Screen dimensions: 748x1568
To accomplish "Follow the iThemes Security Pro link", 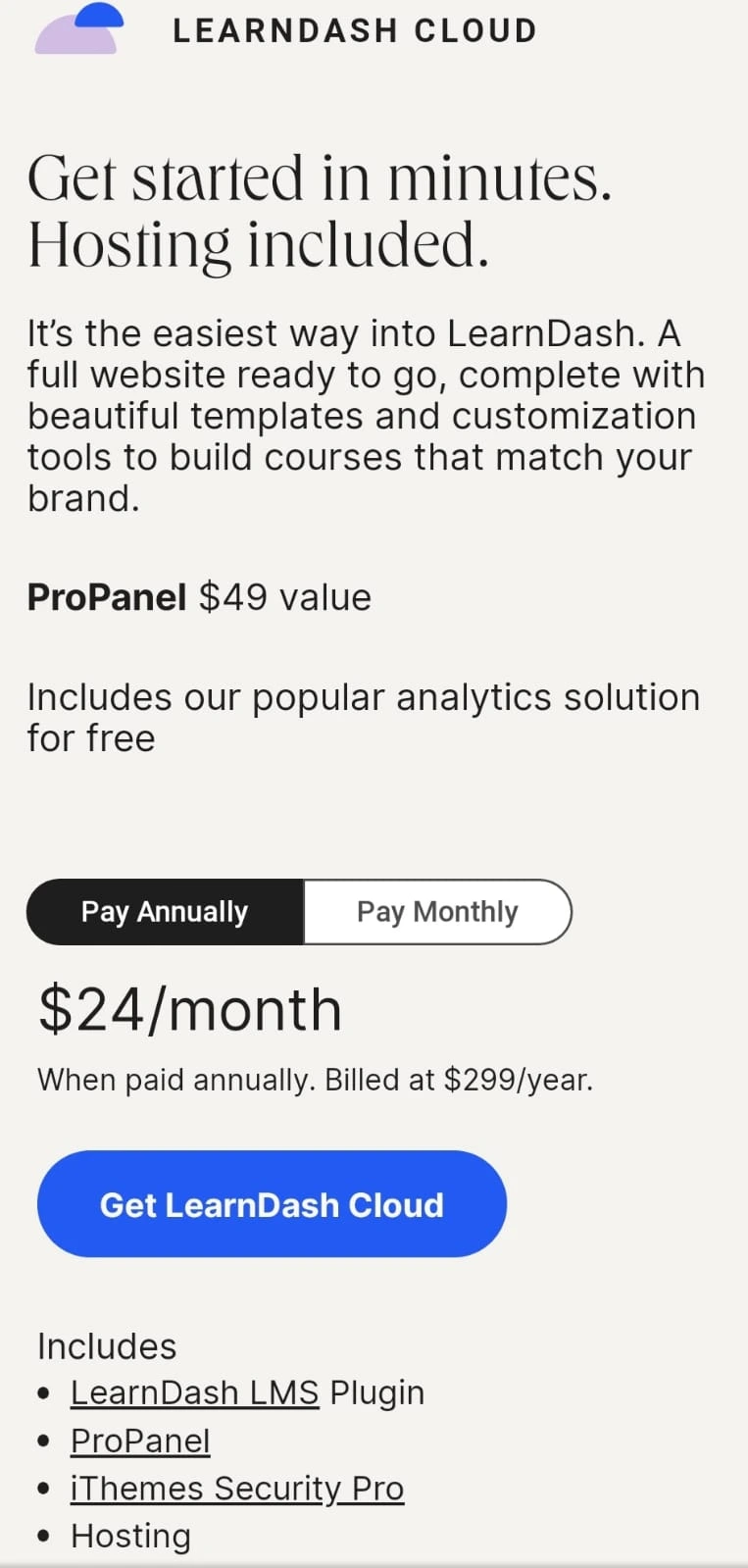I will tap(237, 1489).
